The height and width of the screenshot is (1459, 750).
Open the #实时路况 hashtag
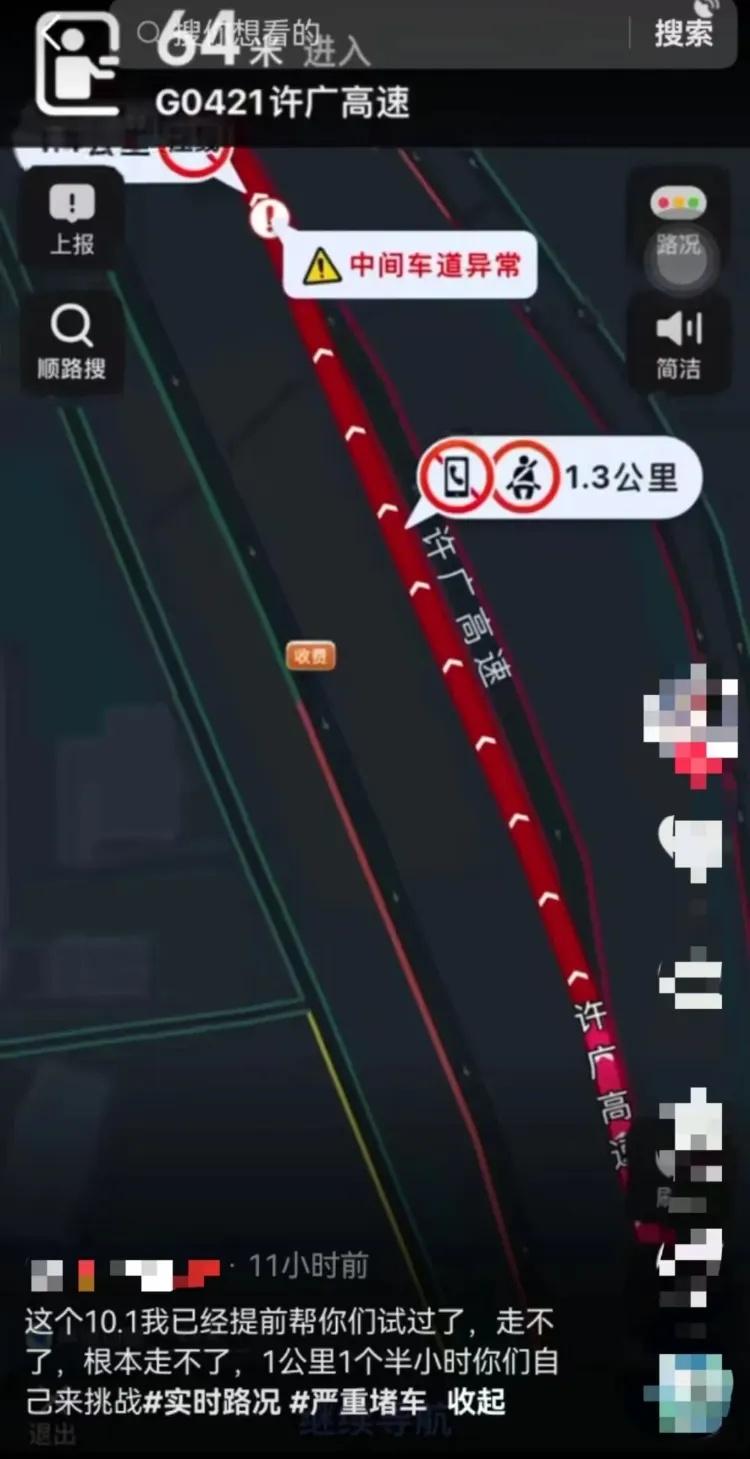[212, 1402]
